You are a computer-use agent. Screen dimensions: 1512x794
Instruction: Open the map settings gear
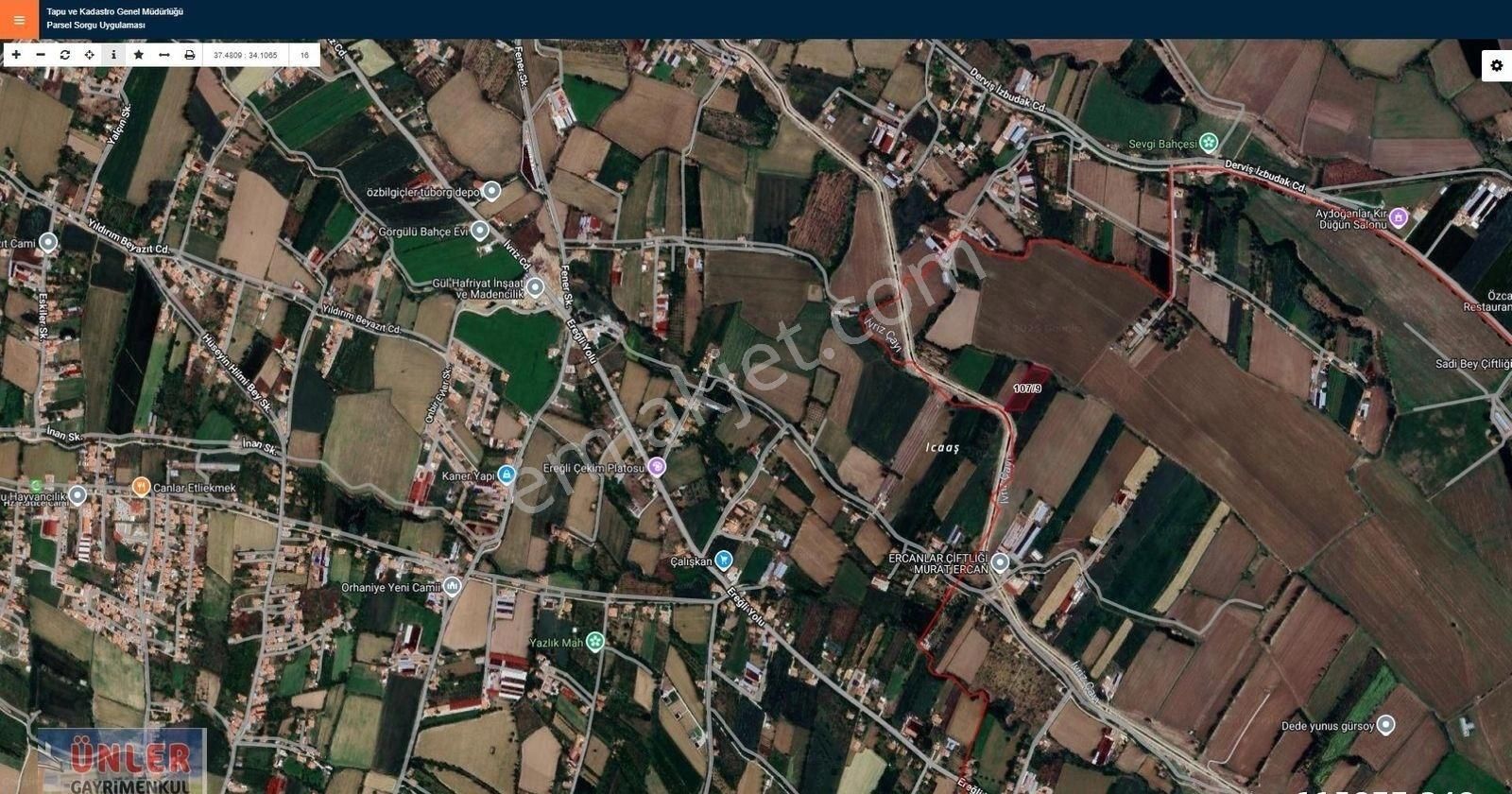pos(1496,65)
